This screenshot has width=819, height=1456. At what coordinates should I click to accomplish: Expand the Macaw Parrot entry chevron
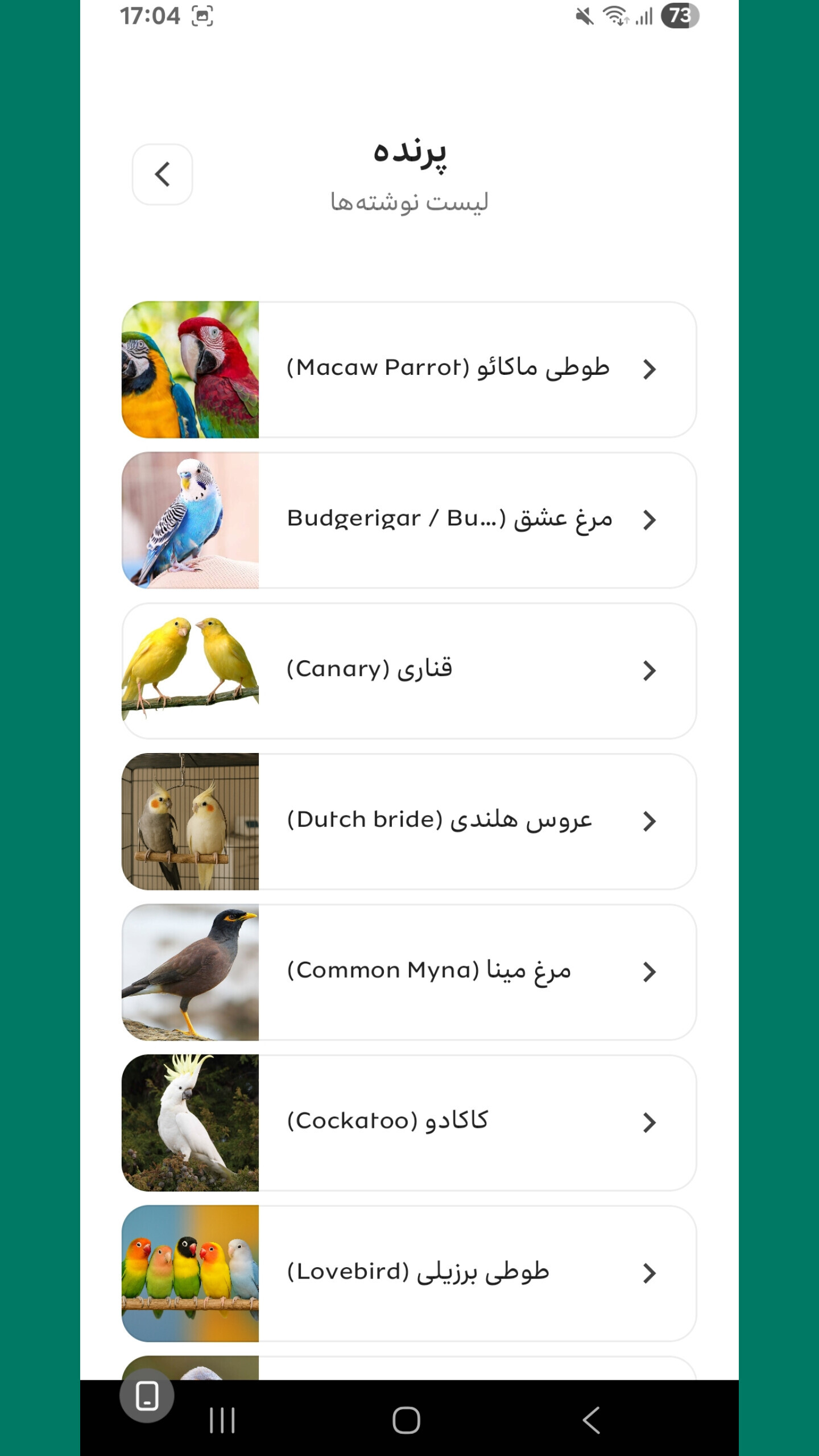coord(650,369)
